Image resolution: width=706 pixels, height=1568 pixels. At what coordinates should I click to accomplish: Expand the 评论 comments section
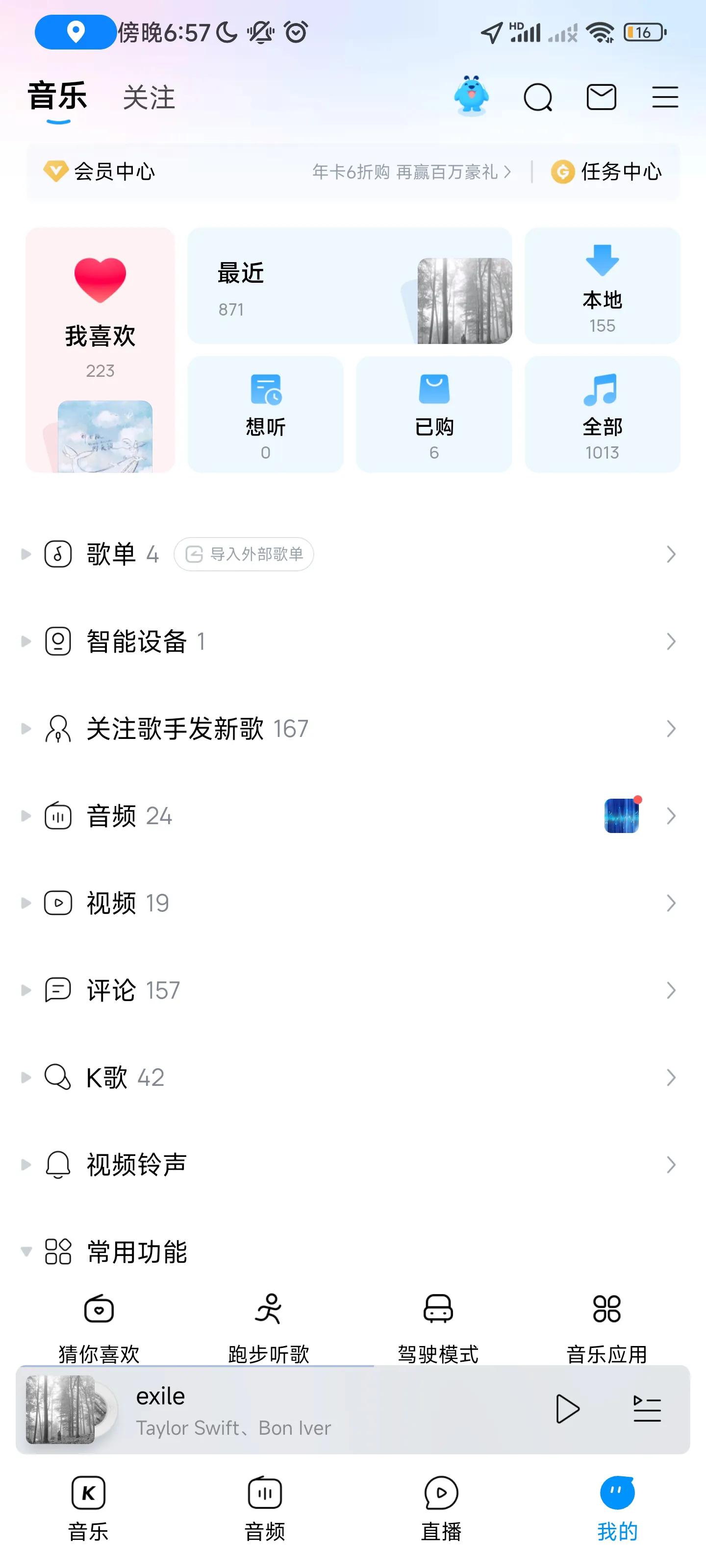coord(25,990)
